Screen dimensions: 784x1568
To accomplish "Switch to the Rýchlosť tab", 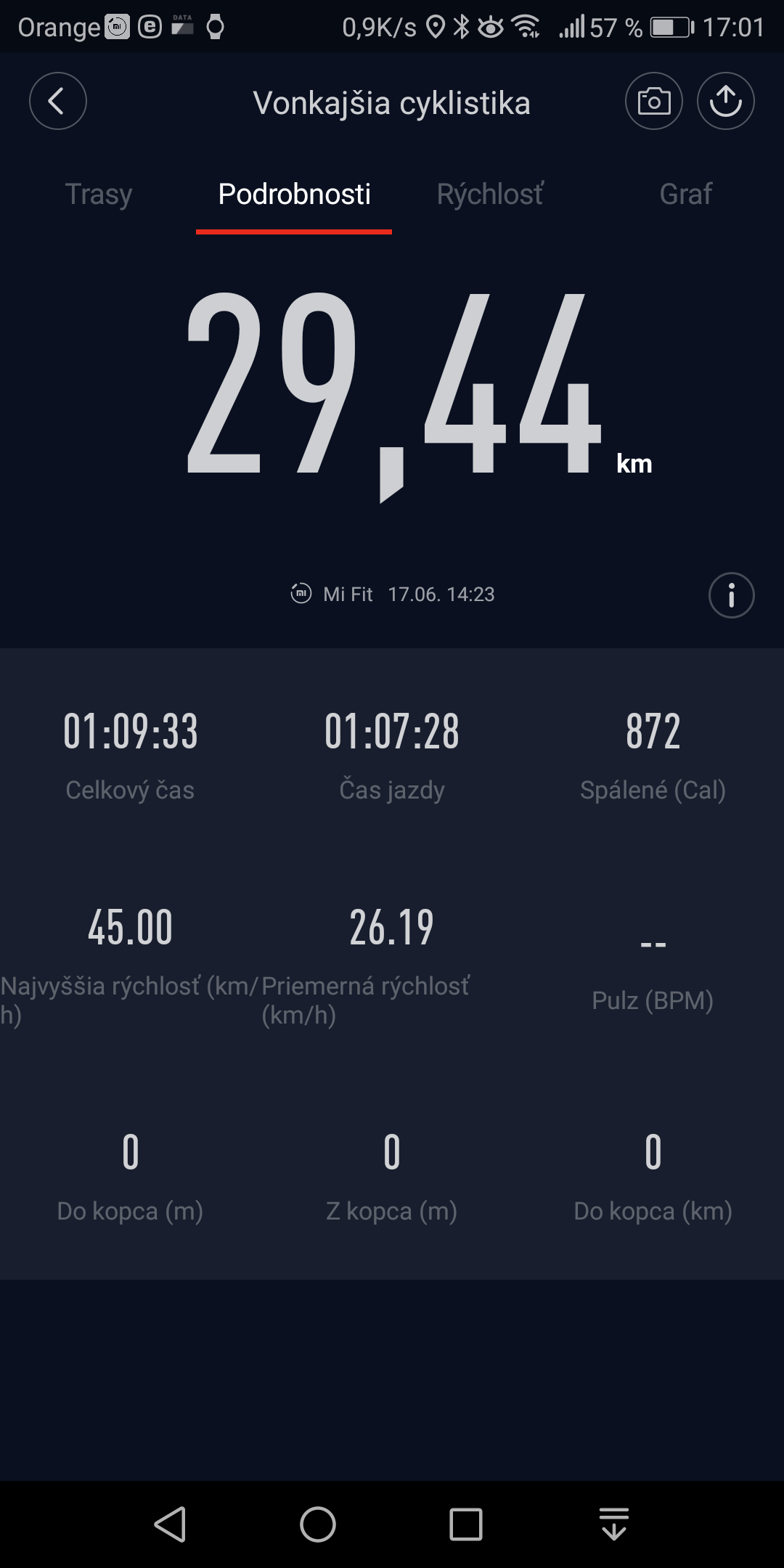I will click(x=490, y=194).
